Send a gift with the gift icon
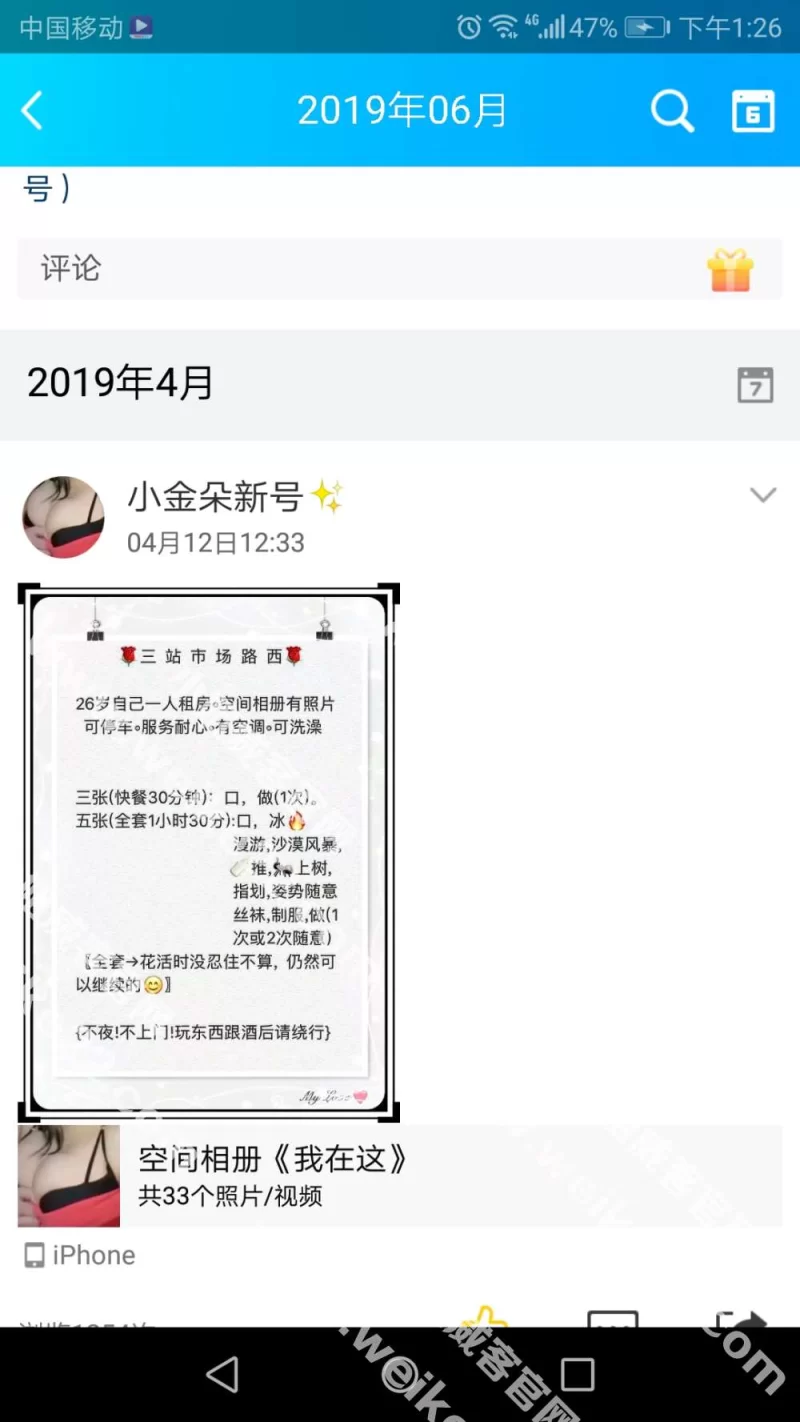The width and height of the screenshot is (800, 1422). coord(730,269)
